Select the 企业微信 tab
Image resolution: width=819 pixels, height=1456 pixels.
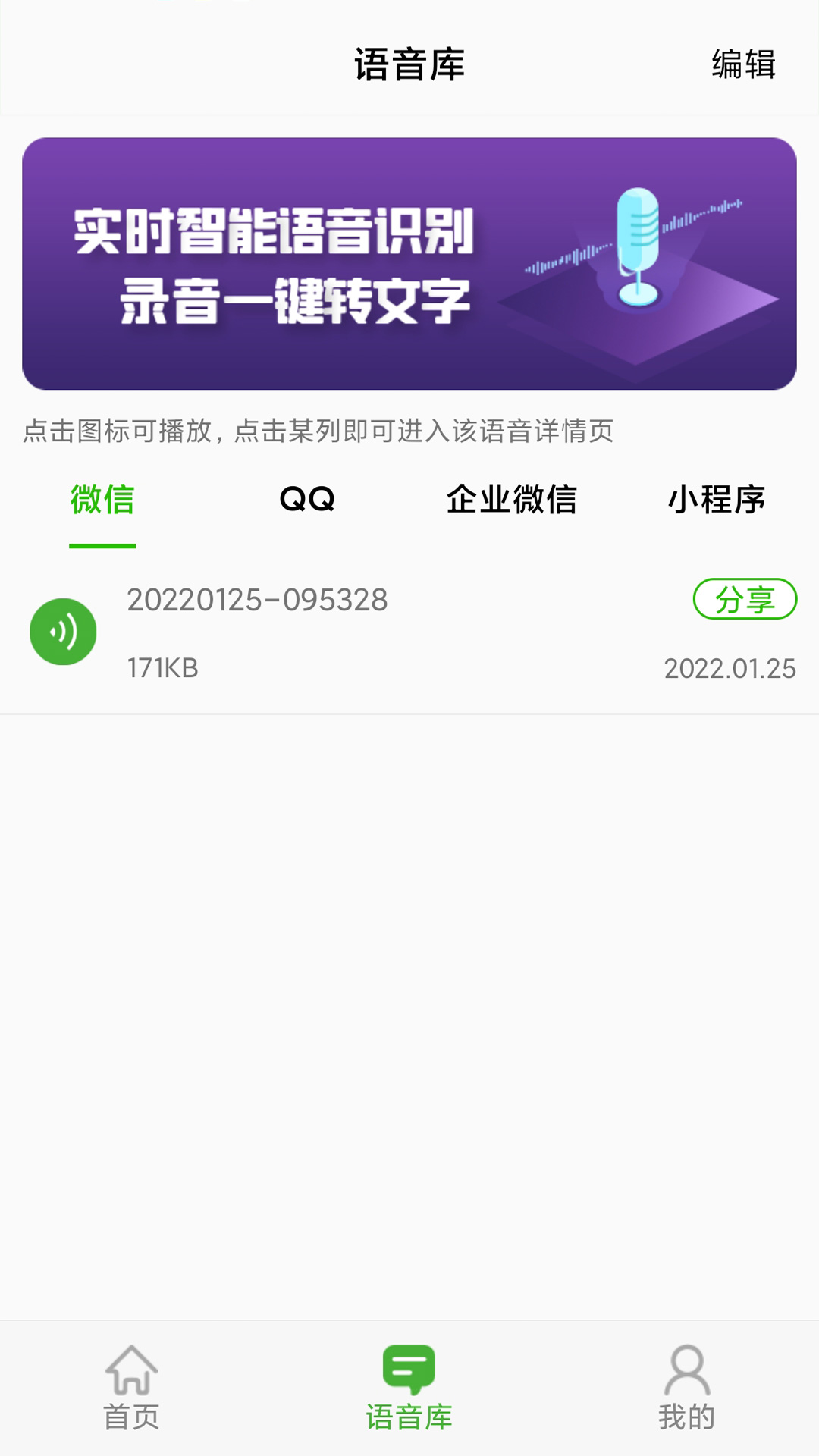tap(512, 500)
